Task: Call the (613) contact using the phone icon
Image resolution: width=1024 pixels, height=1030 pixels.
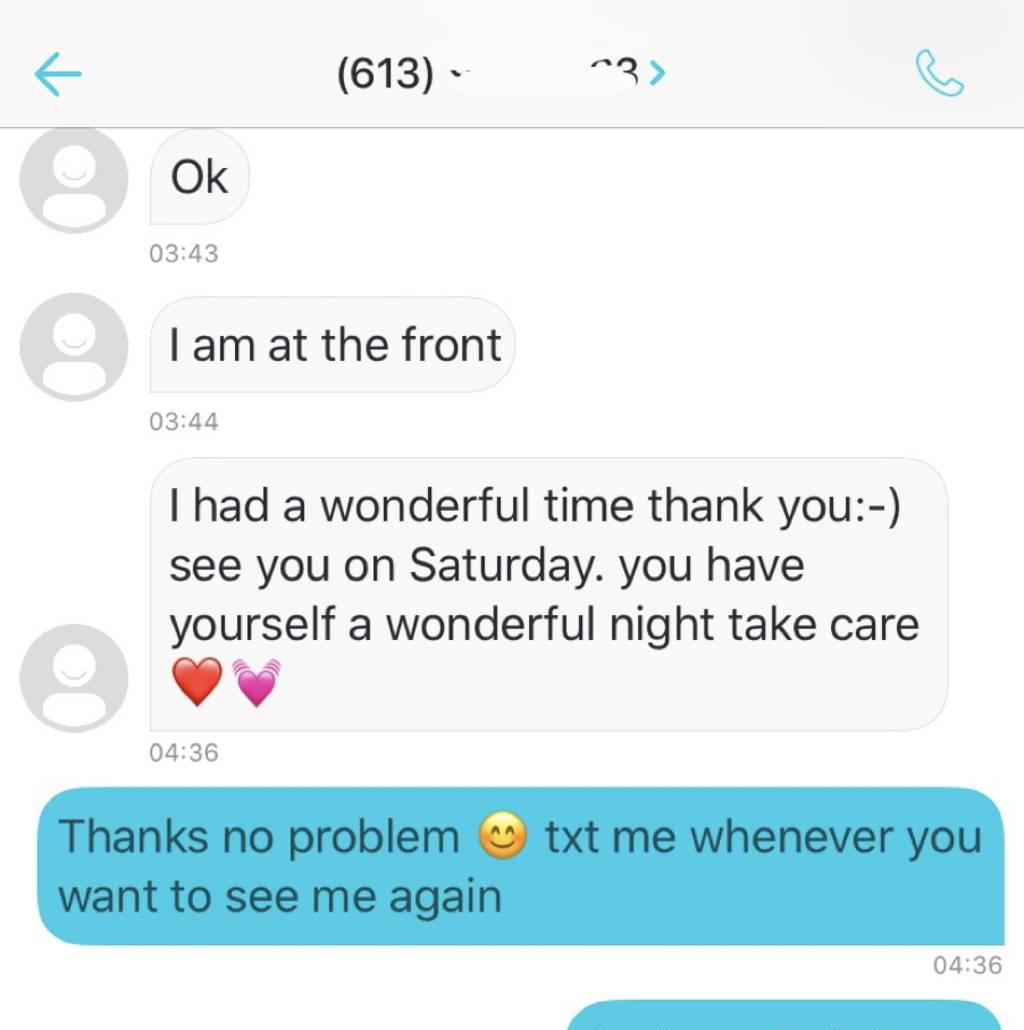Action: click(x=939, y=75)
